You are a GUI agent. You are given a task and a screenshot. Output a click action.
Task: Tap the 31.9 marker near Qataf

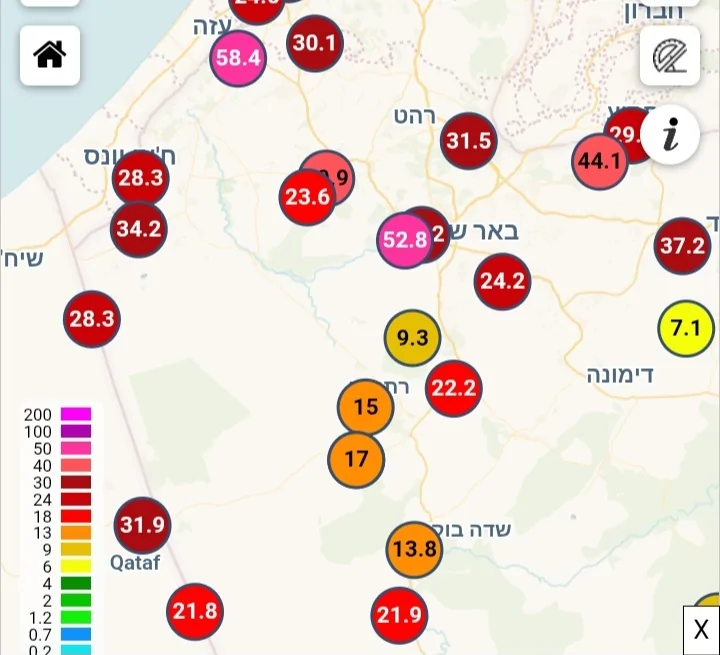pos(142,525)
